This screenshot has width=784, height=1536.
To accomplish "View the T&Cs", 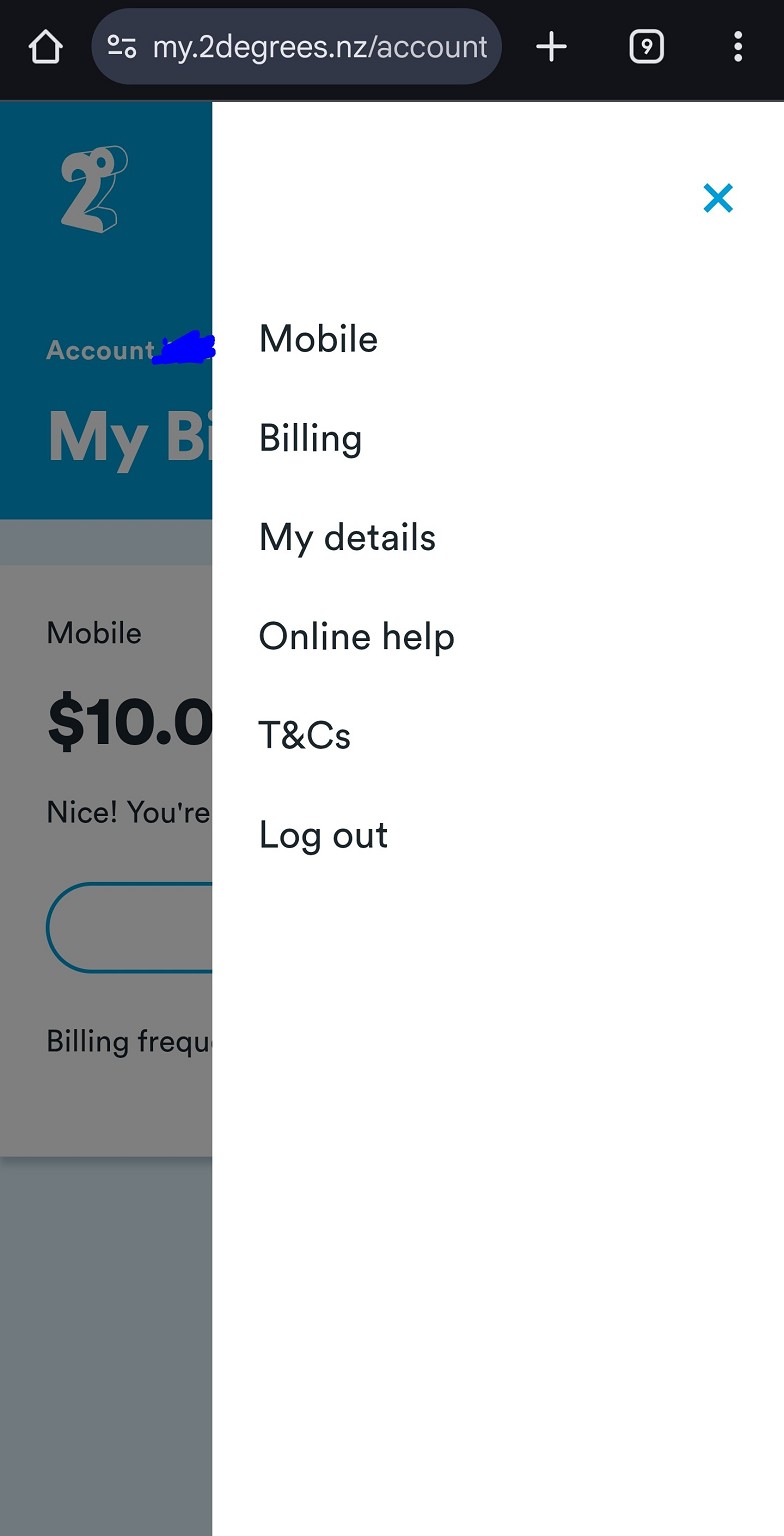I will (304, 735).
